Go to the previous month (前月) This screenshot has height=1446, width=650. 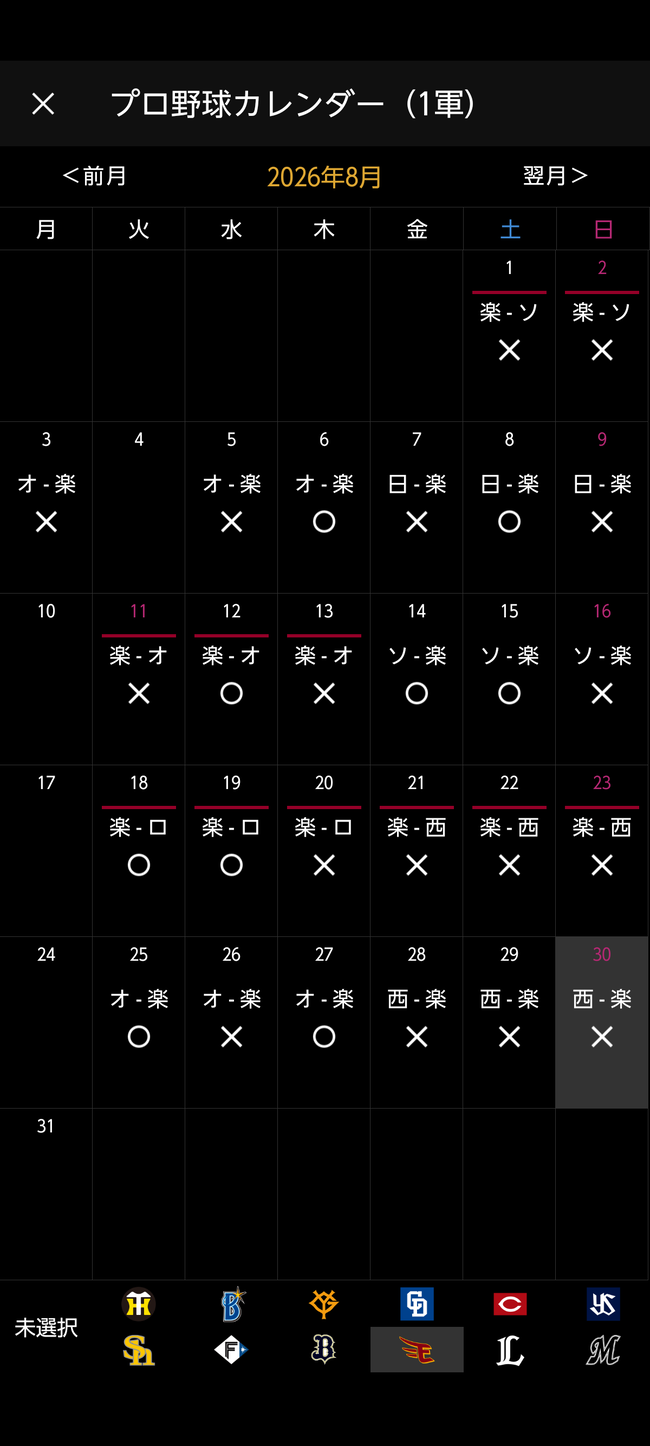(94, 176)
